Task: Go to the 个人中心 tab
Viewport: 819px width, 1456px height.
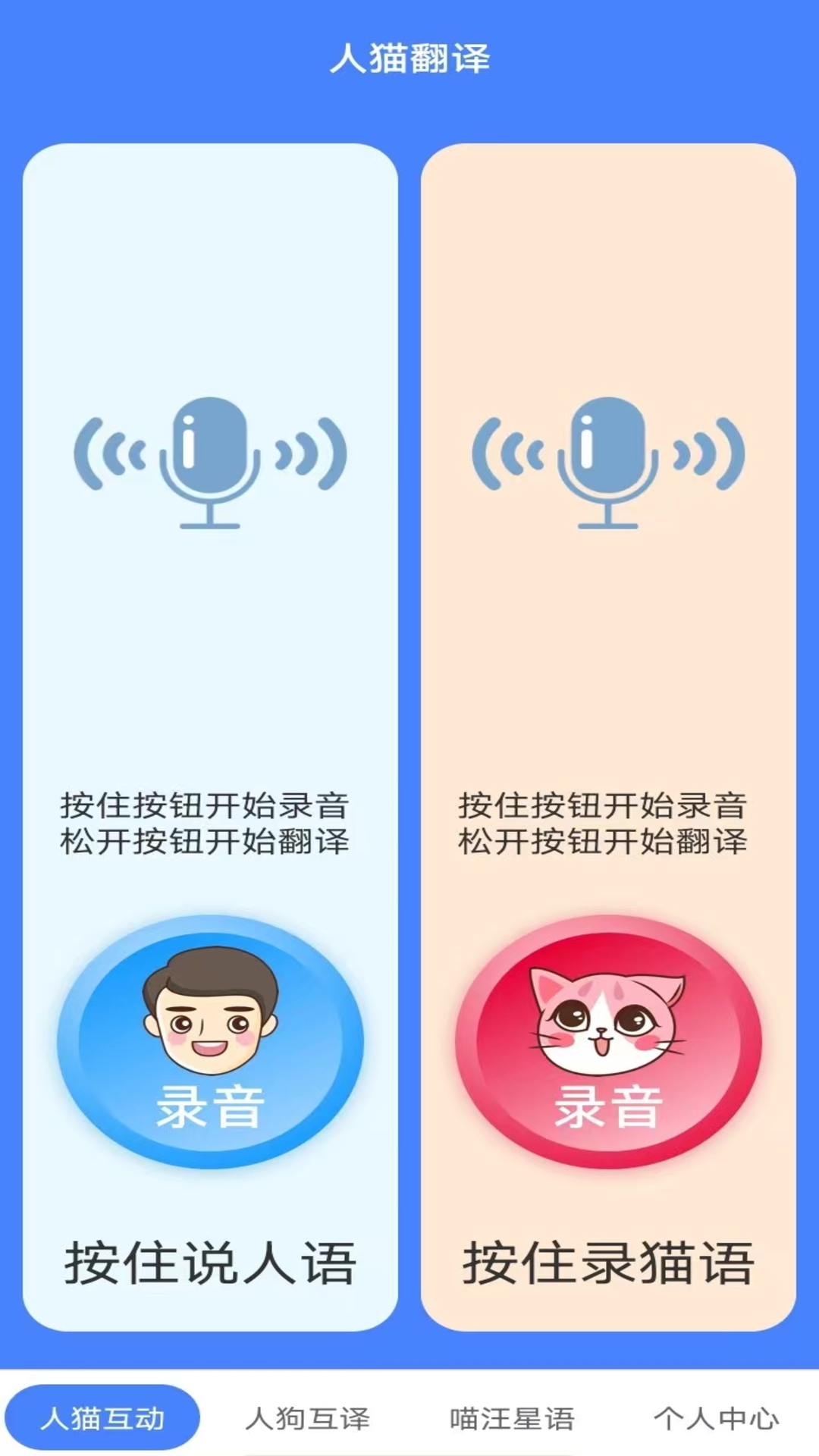Action: [717, 1417]
